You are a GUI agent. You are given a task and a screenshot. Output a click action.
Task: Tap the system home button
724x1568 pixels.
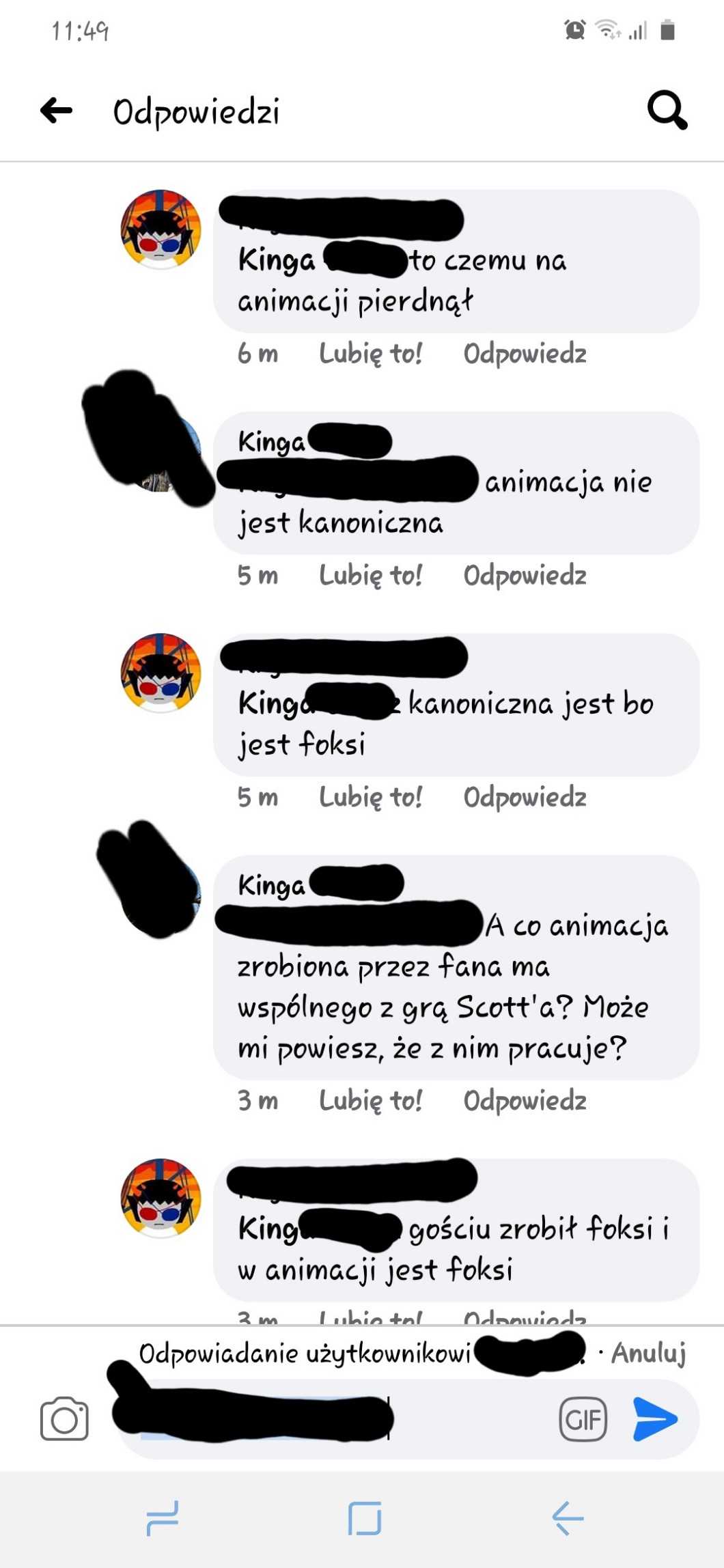[364, 1518]
